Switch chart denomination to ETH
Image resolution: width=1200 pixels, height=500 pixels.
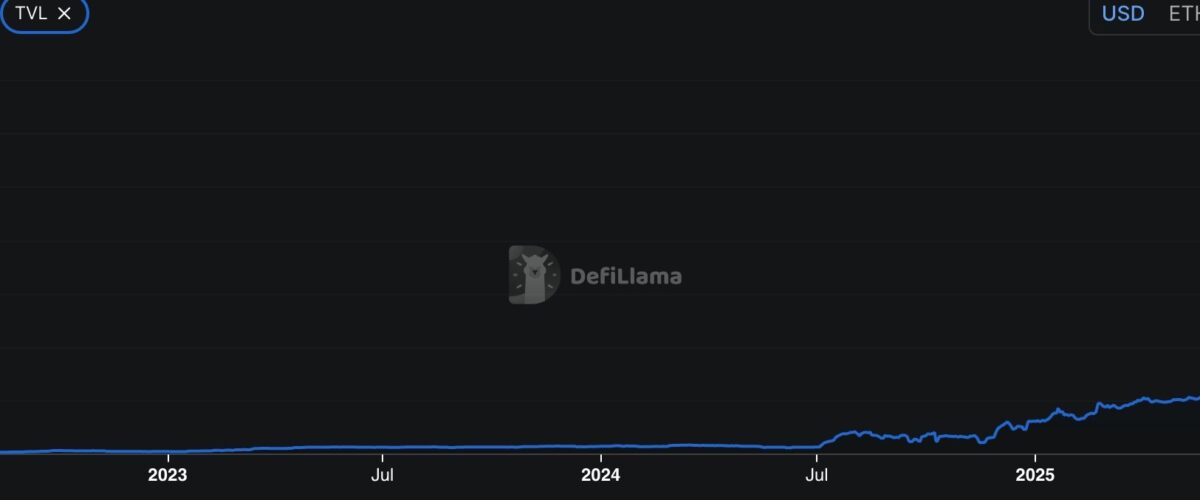point(1183,14)
